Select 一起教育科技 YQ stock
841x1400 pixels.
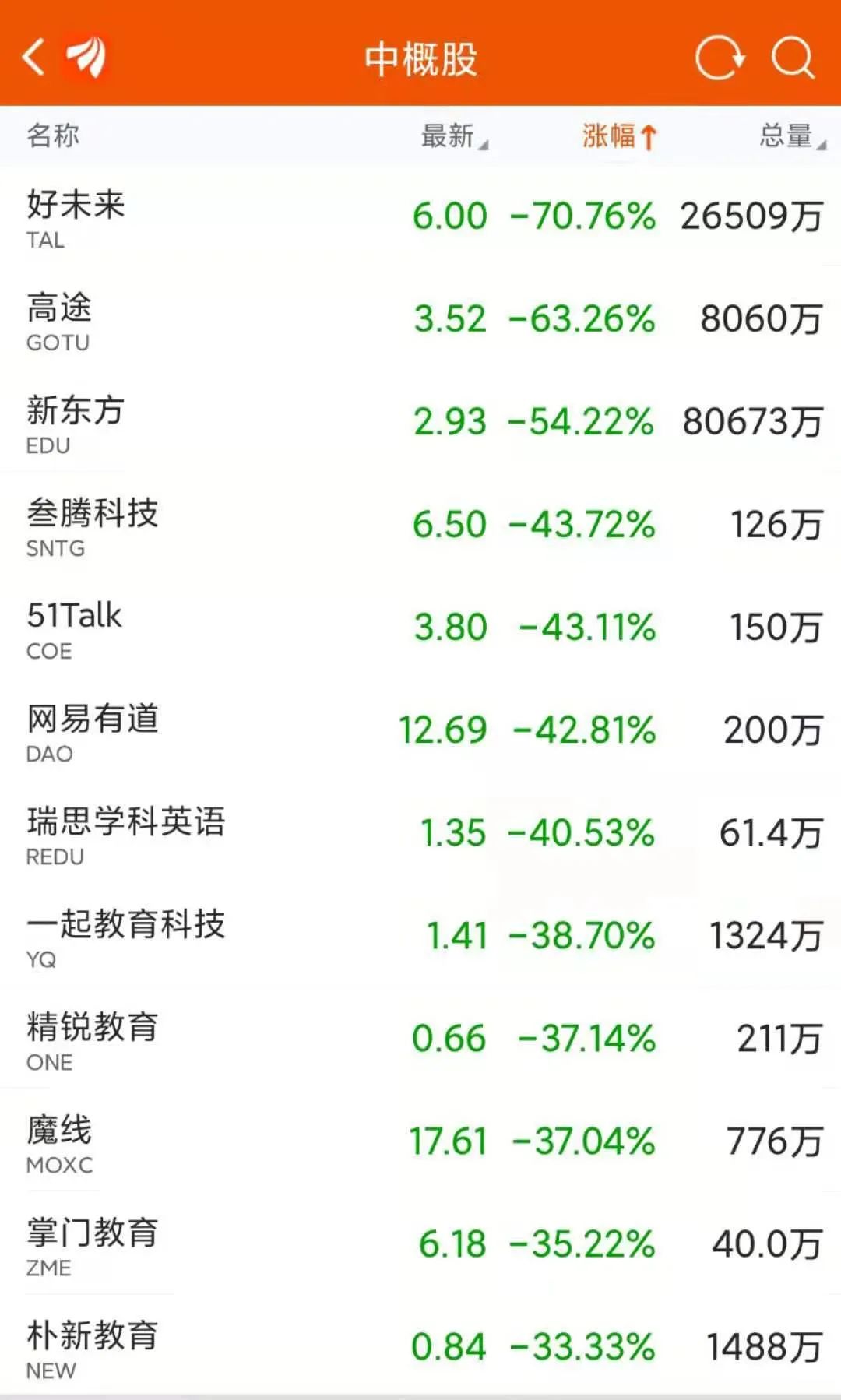420,936
